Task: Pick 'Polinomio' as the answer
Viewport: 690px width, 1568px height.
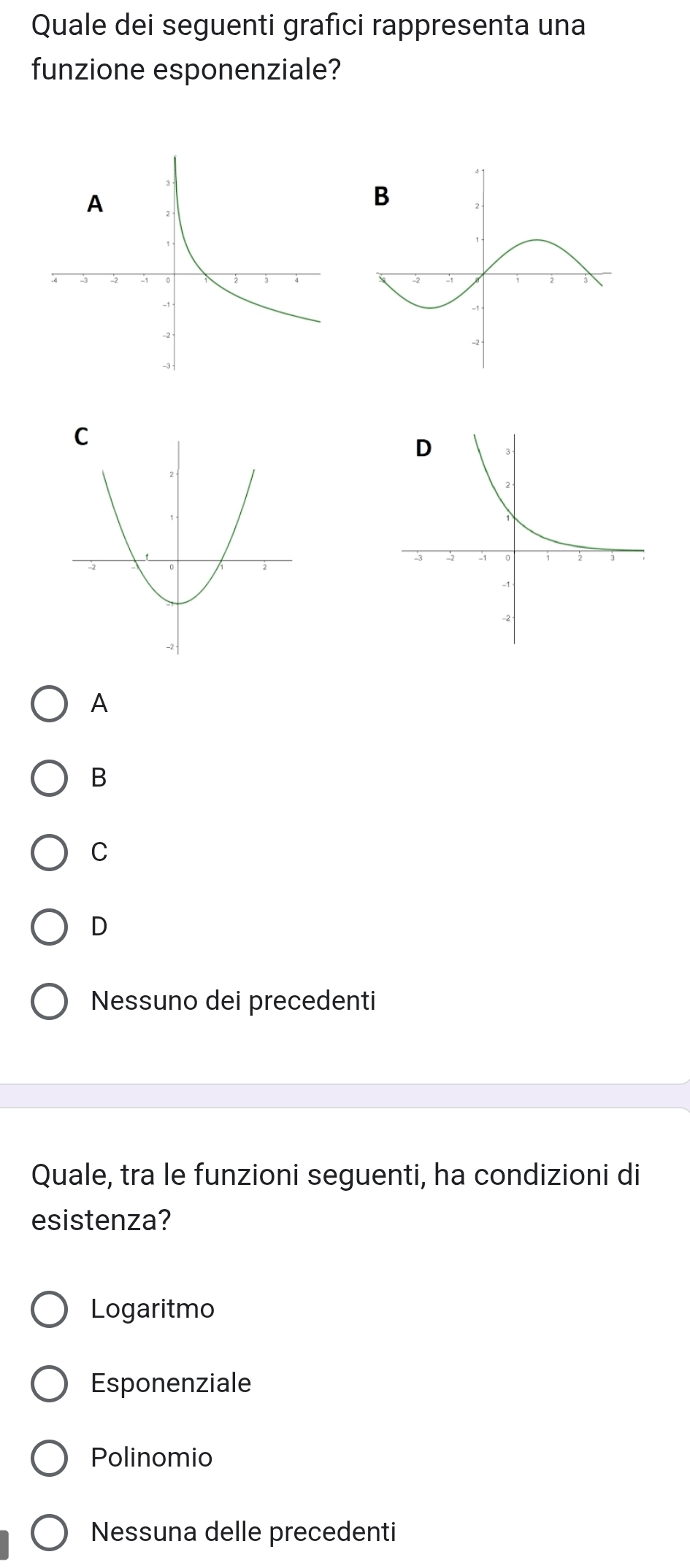Action: click(x=50, y=1459)
